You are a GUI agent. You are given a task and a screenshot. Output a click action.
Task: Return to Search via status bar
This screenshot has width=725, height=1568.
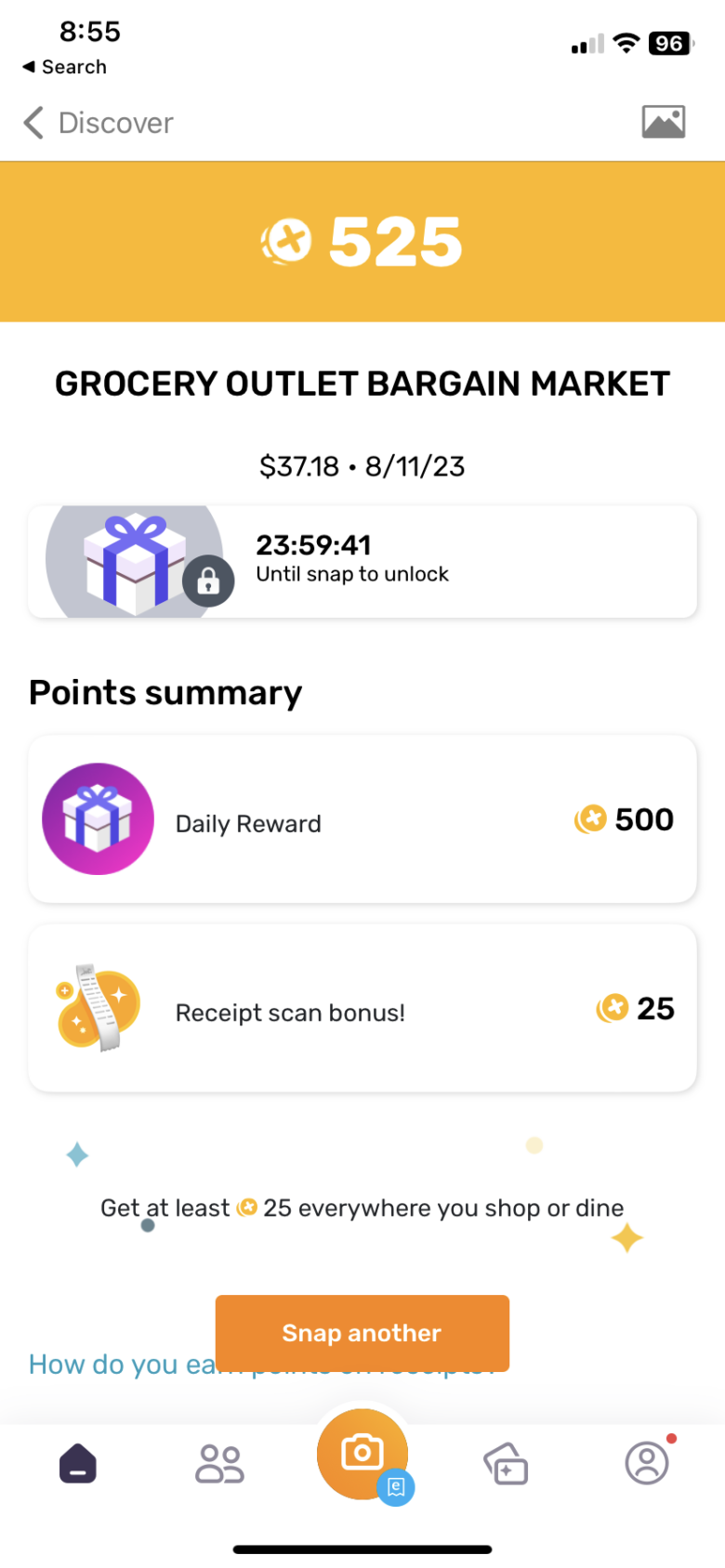(x=65, y=67)
